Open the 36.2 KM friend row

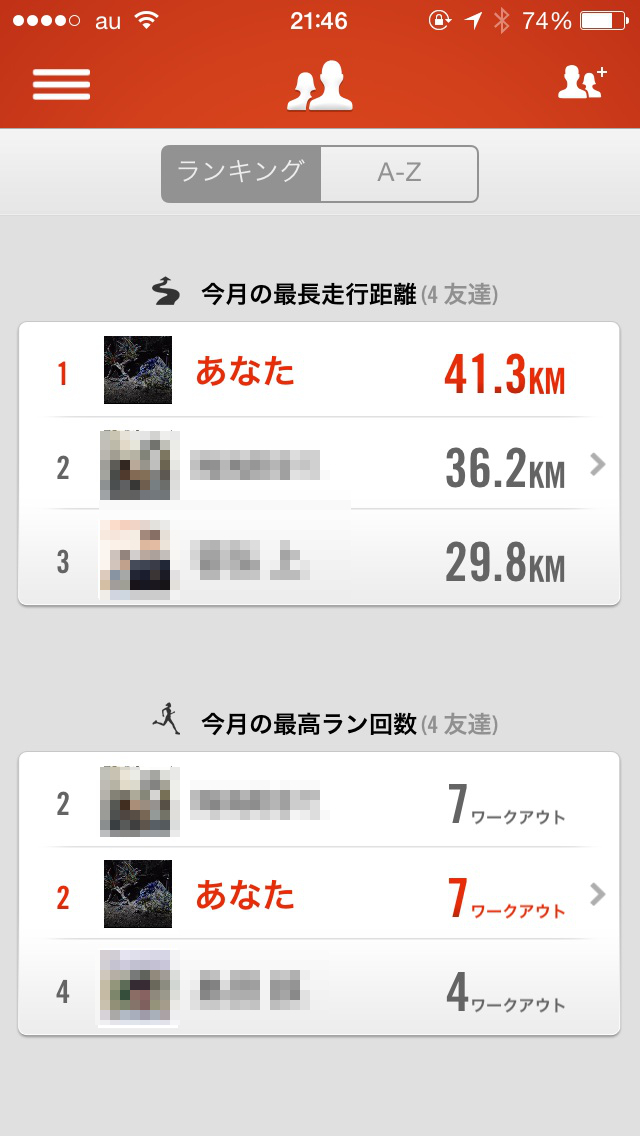point(319,466)
